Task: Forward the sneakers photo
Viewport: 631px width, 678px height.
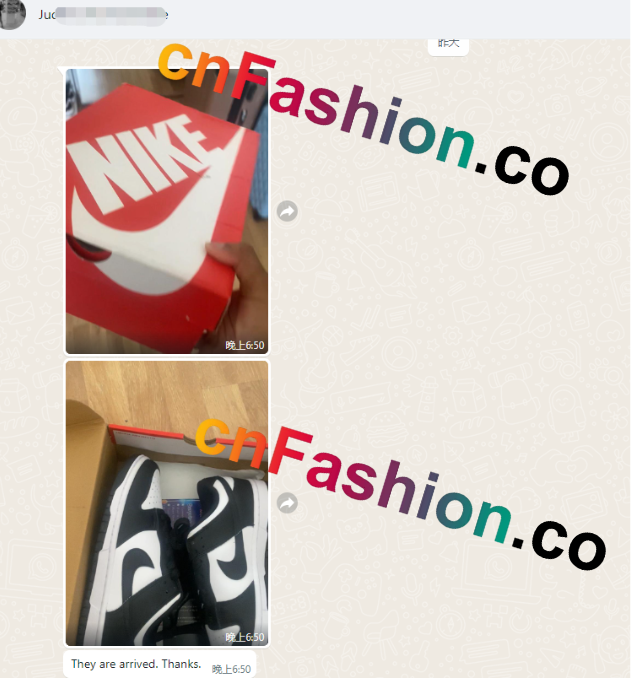Action: pos(287,503)
